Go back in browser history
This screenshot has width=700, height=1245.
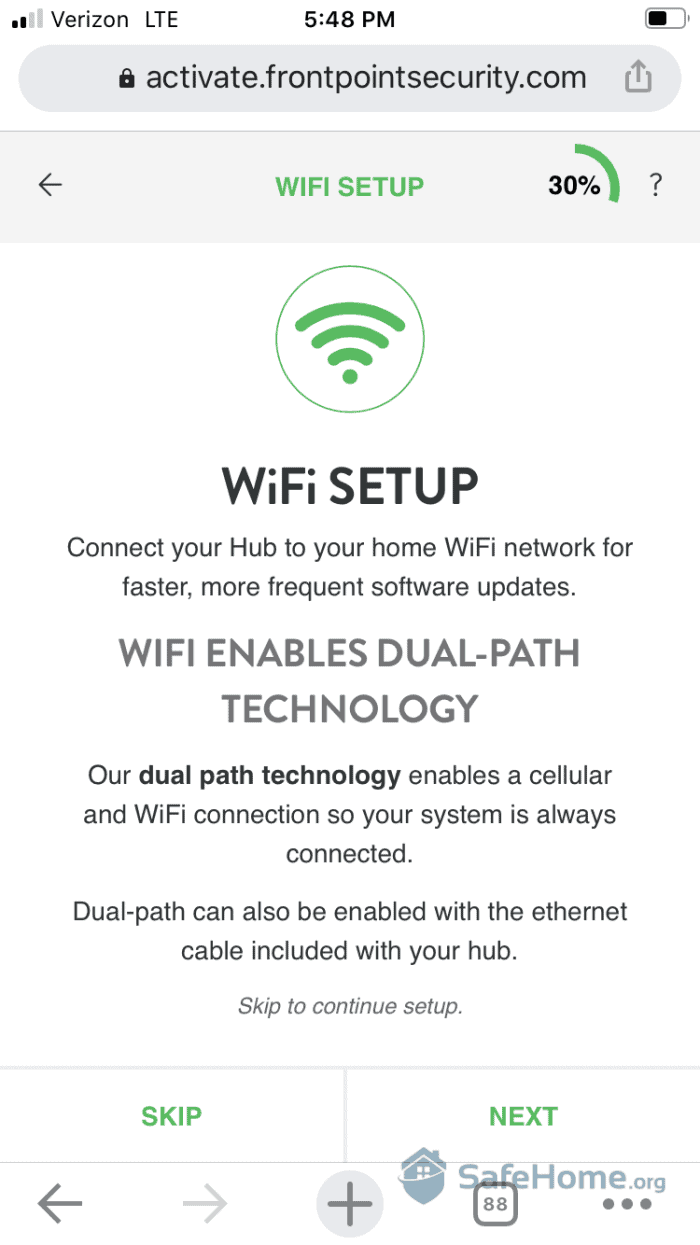tap(60, 1204)
